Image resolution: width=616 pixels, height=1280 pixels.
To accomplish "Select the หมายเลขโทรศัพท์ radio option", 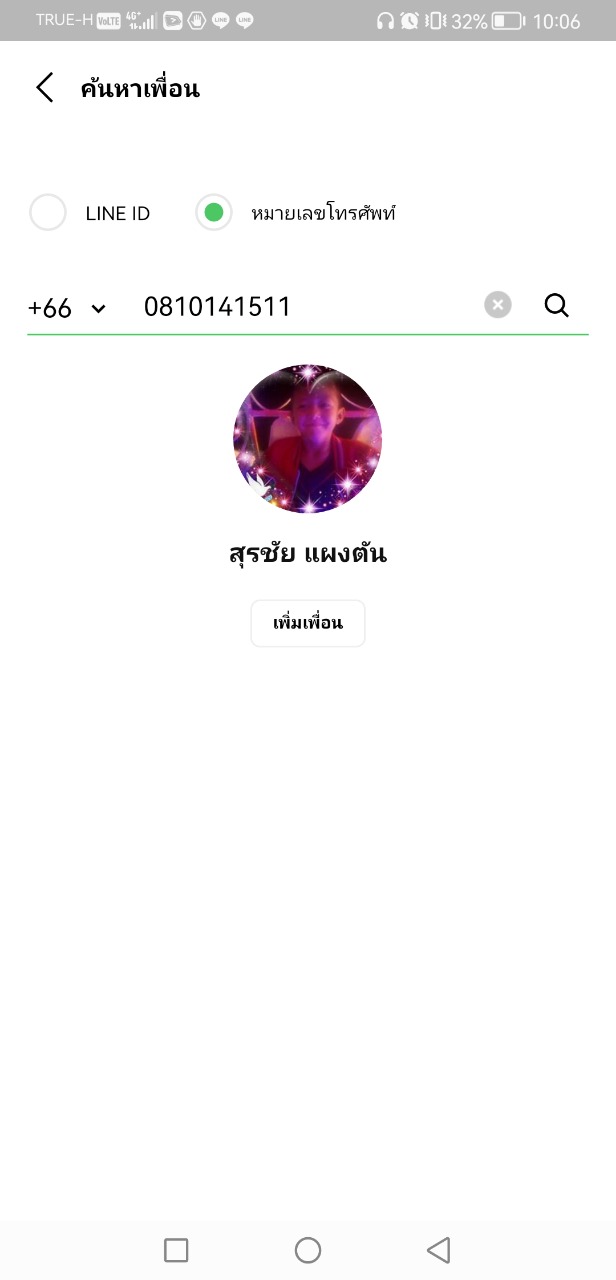I will [214, 213].
